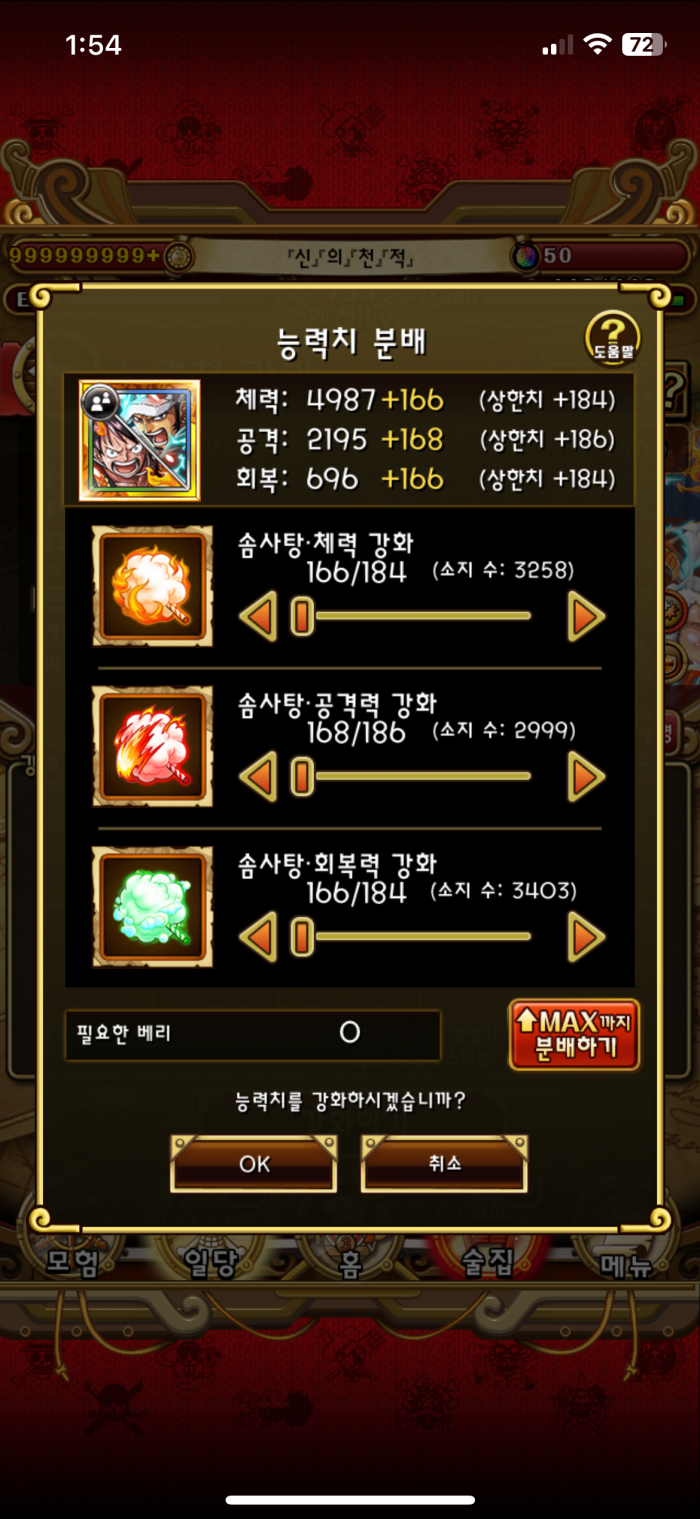Screen dimensions: 700x1519
Task: Tap the 회복력 강화 slider track
Action: [x=420, y=937]
